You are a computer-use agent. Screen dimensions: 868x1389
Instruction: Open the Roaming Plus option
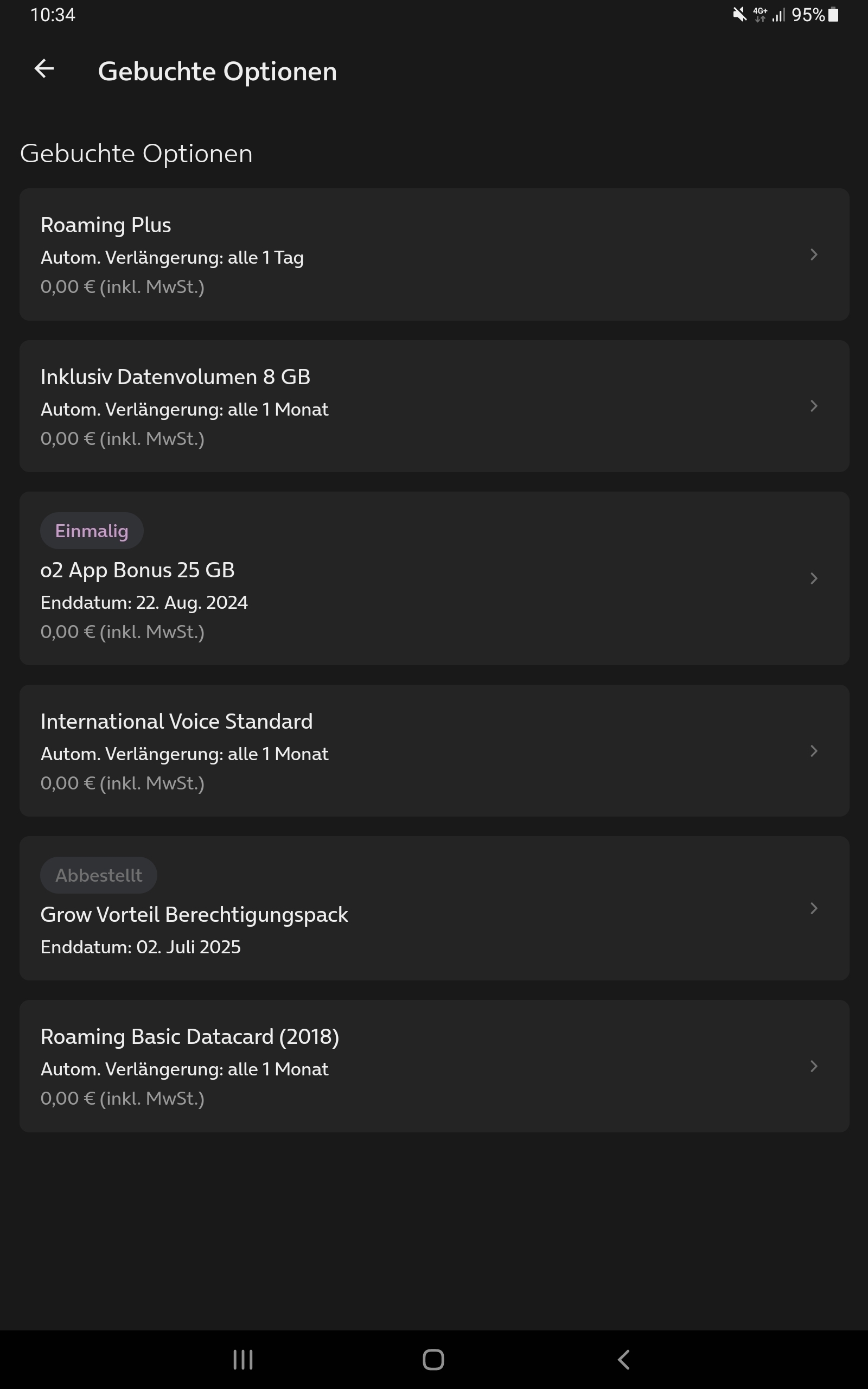(434, 254)
